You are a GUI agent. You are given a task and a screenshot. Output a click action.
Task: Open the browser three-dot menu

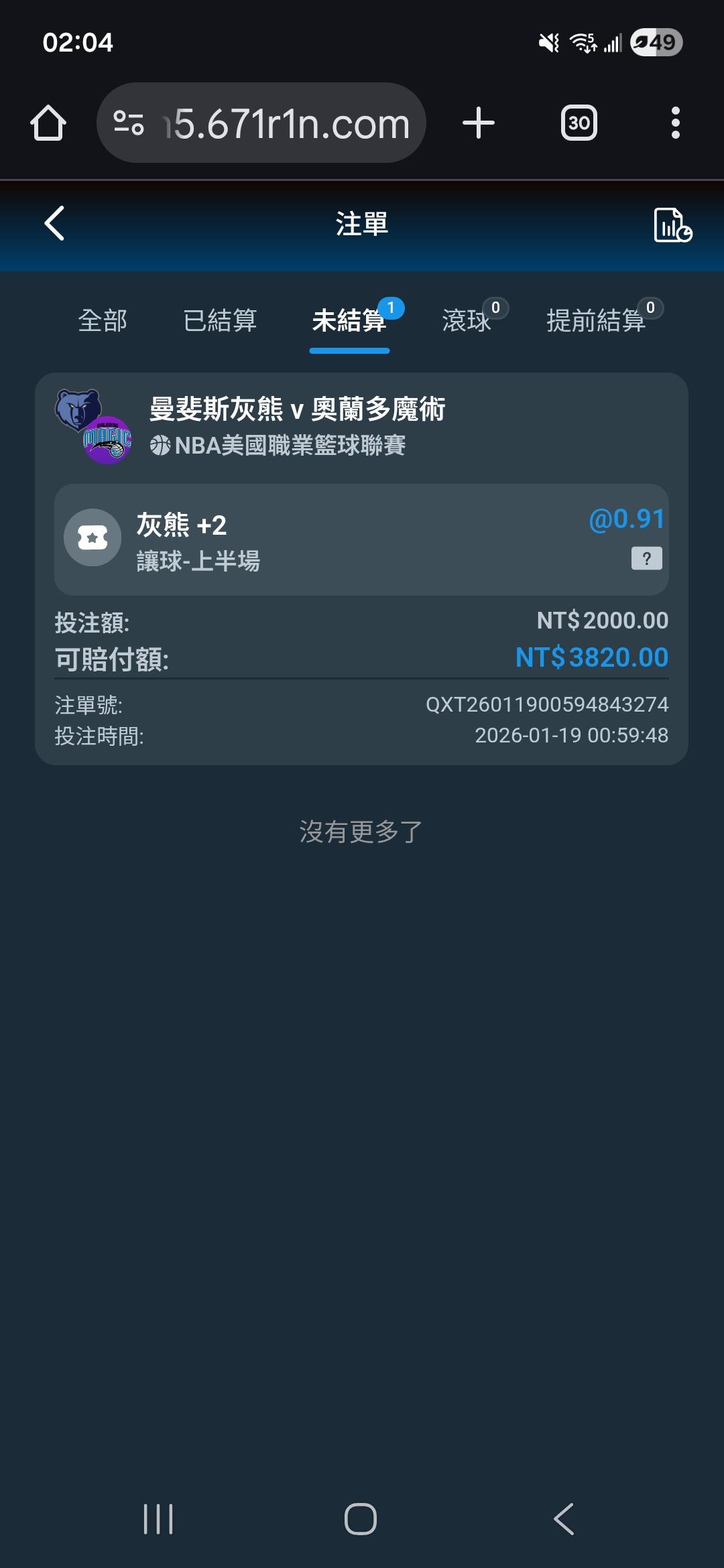tap(676, 123)
